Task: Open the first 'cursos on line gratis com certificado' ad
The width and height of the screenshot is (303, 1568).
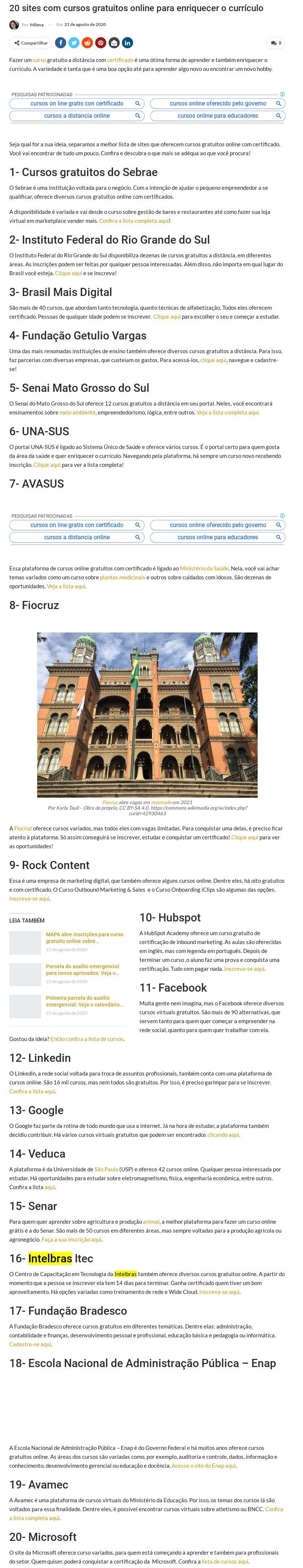Action: click(77, 104)
